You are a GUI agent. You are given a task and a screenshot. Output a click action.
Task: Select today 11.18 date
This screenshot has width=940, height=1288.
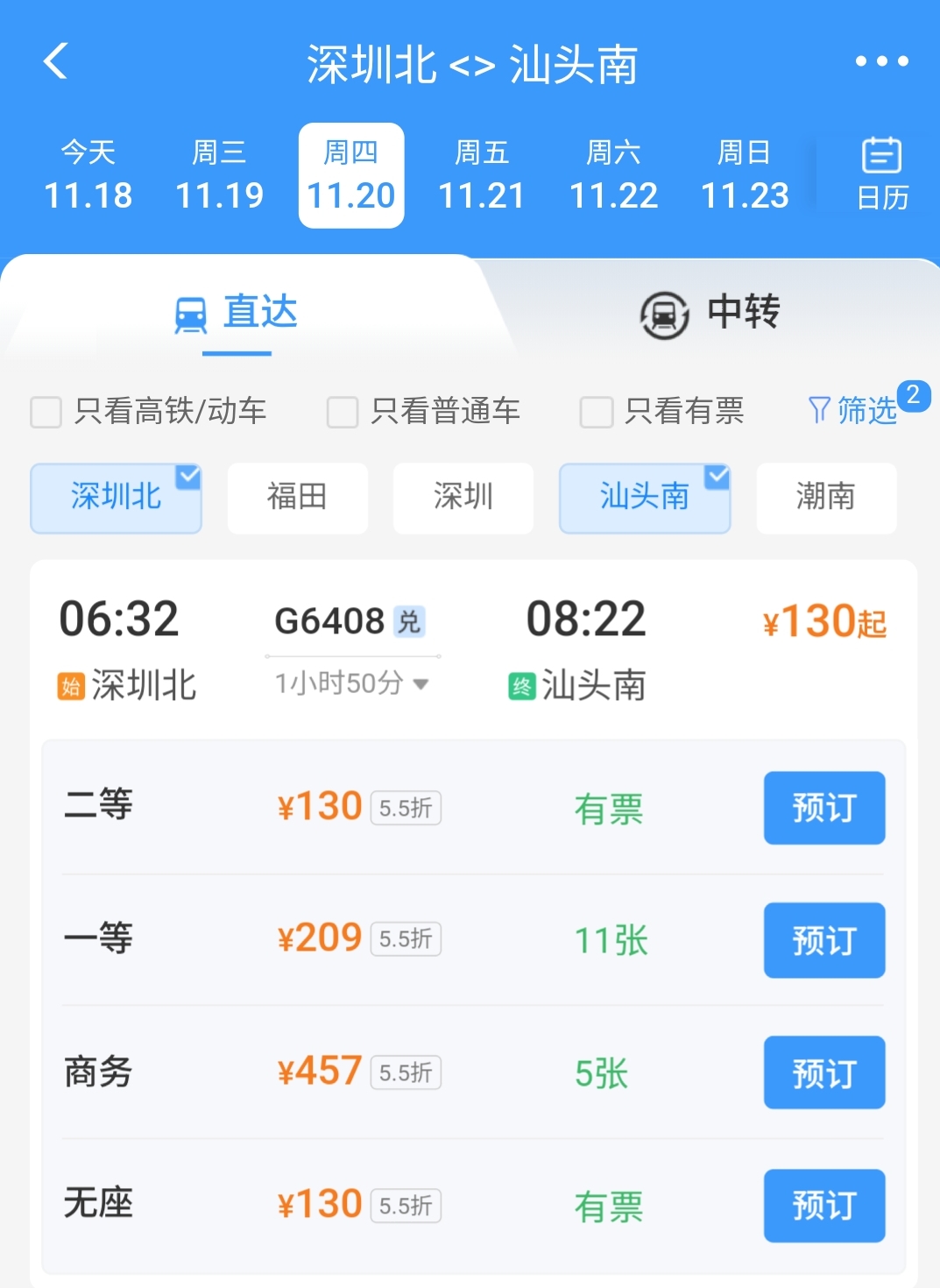[x=88, y=176]
